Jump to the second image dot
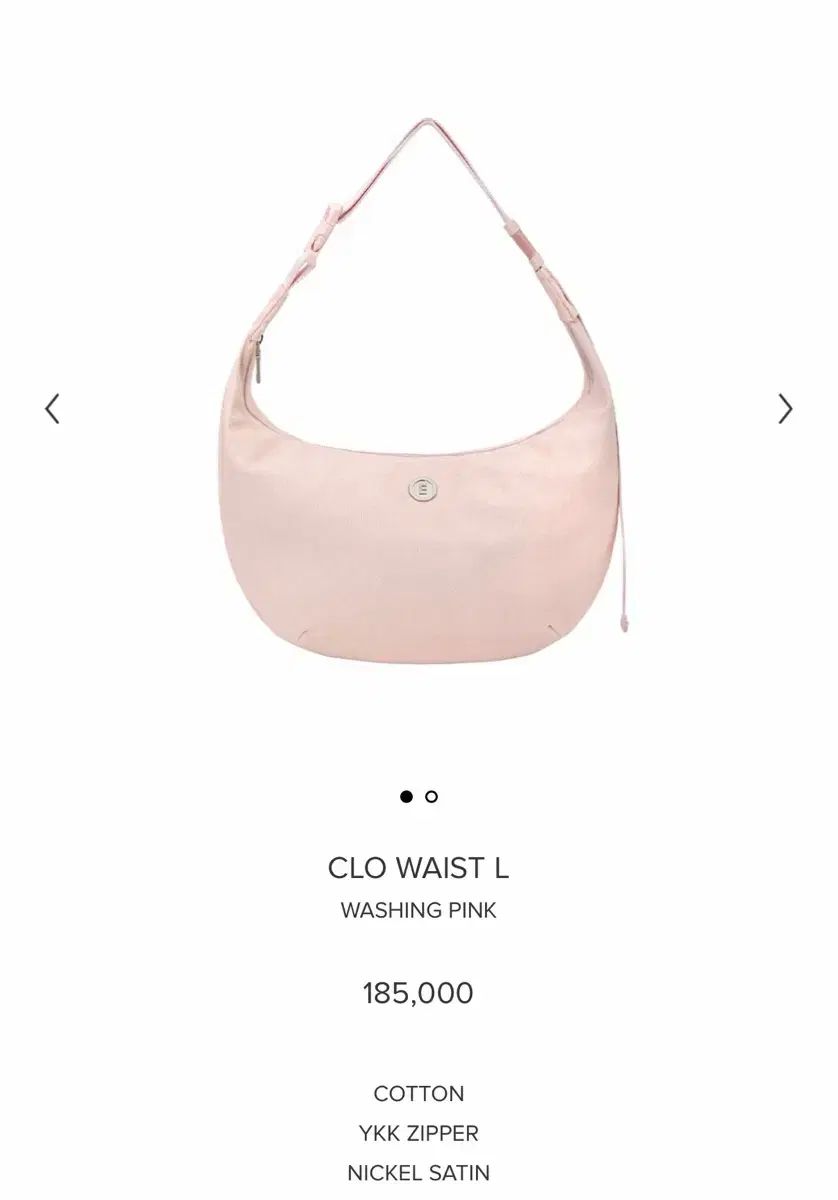Screen dimensions: 838x1200 (x=431, y=797)
